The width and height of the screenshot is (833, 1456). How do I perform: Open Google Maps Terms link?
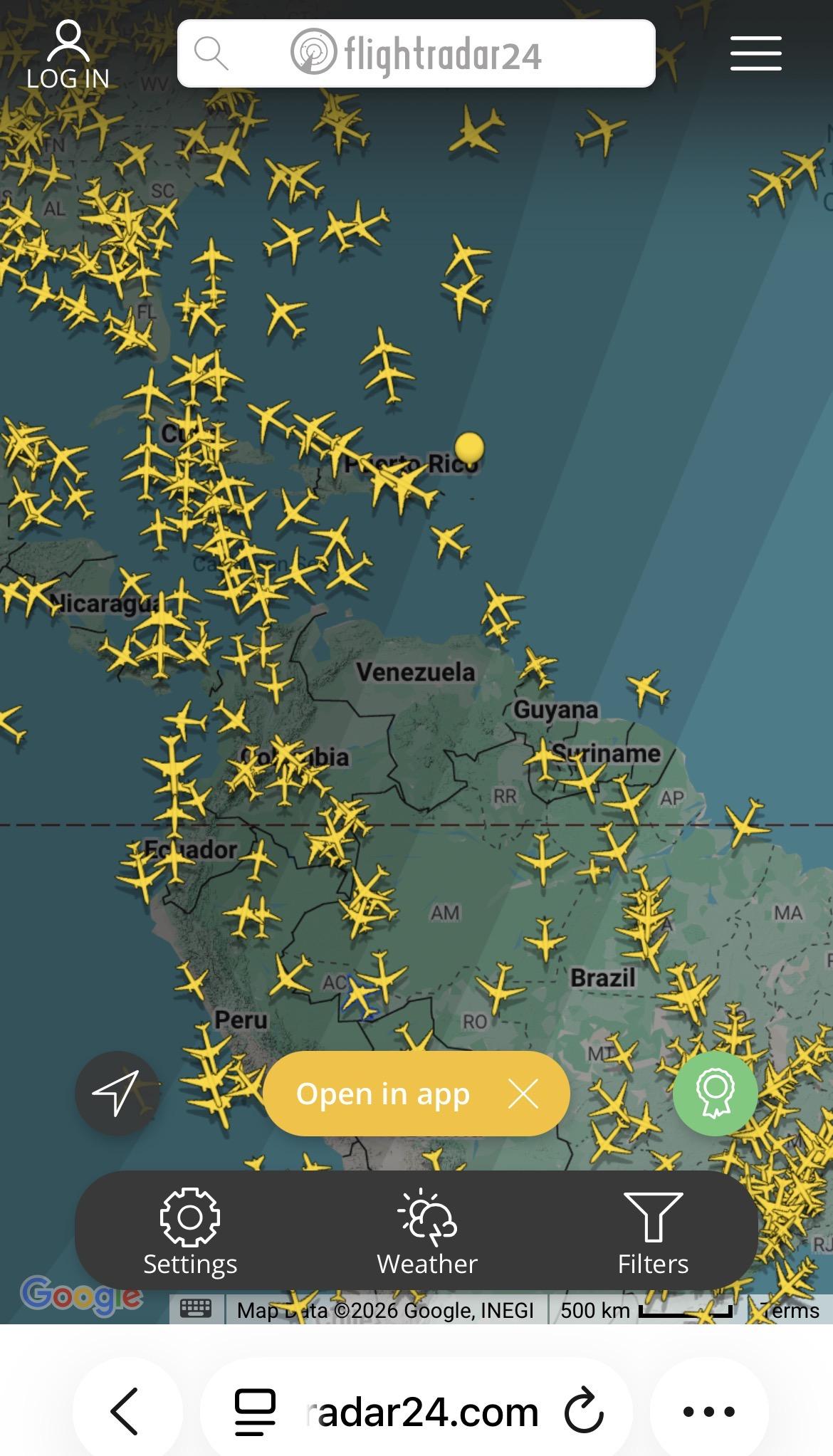click(790, 1310)
